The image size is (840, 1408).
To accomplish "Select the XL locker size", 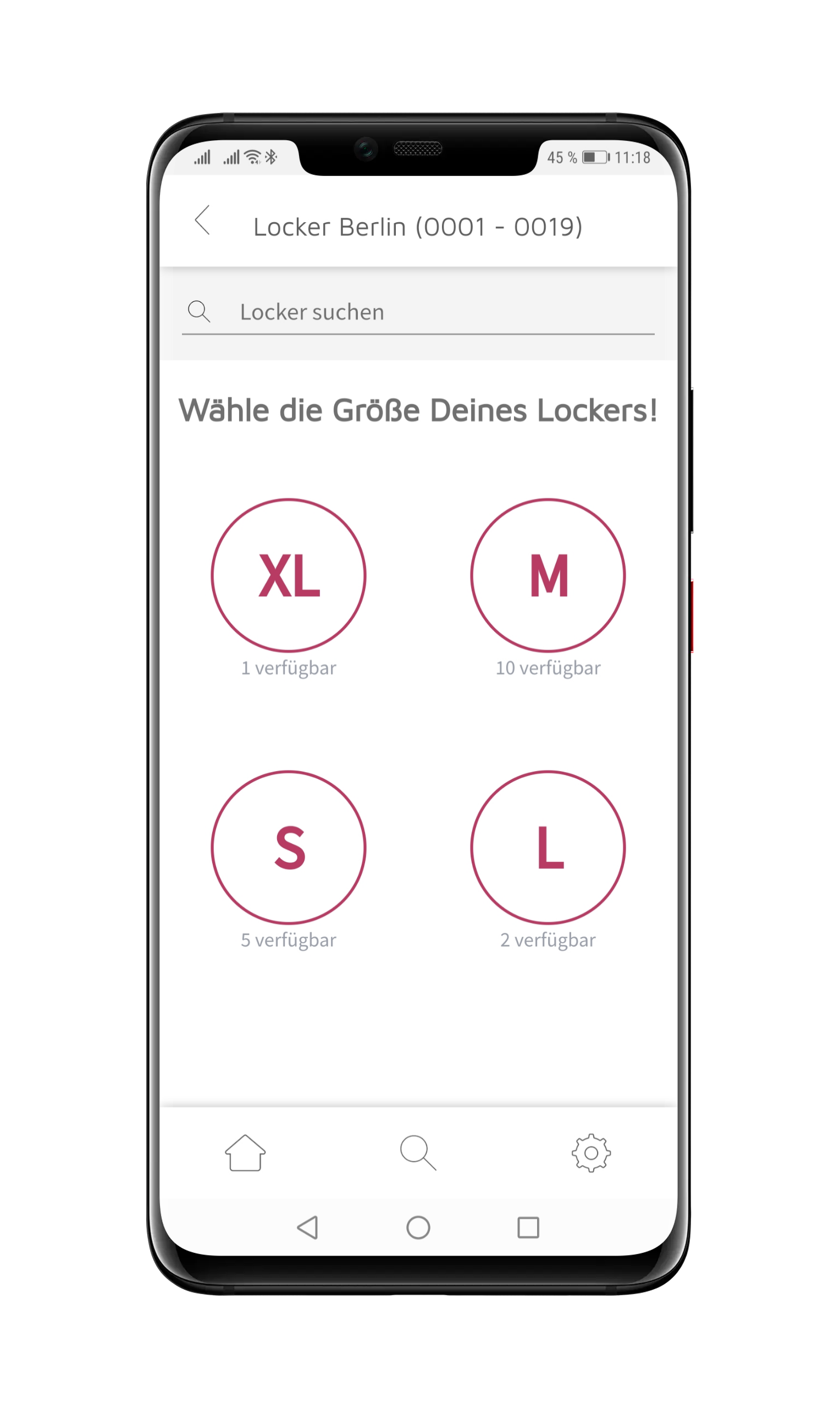I will [x=289, y=575].
